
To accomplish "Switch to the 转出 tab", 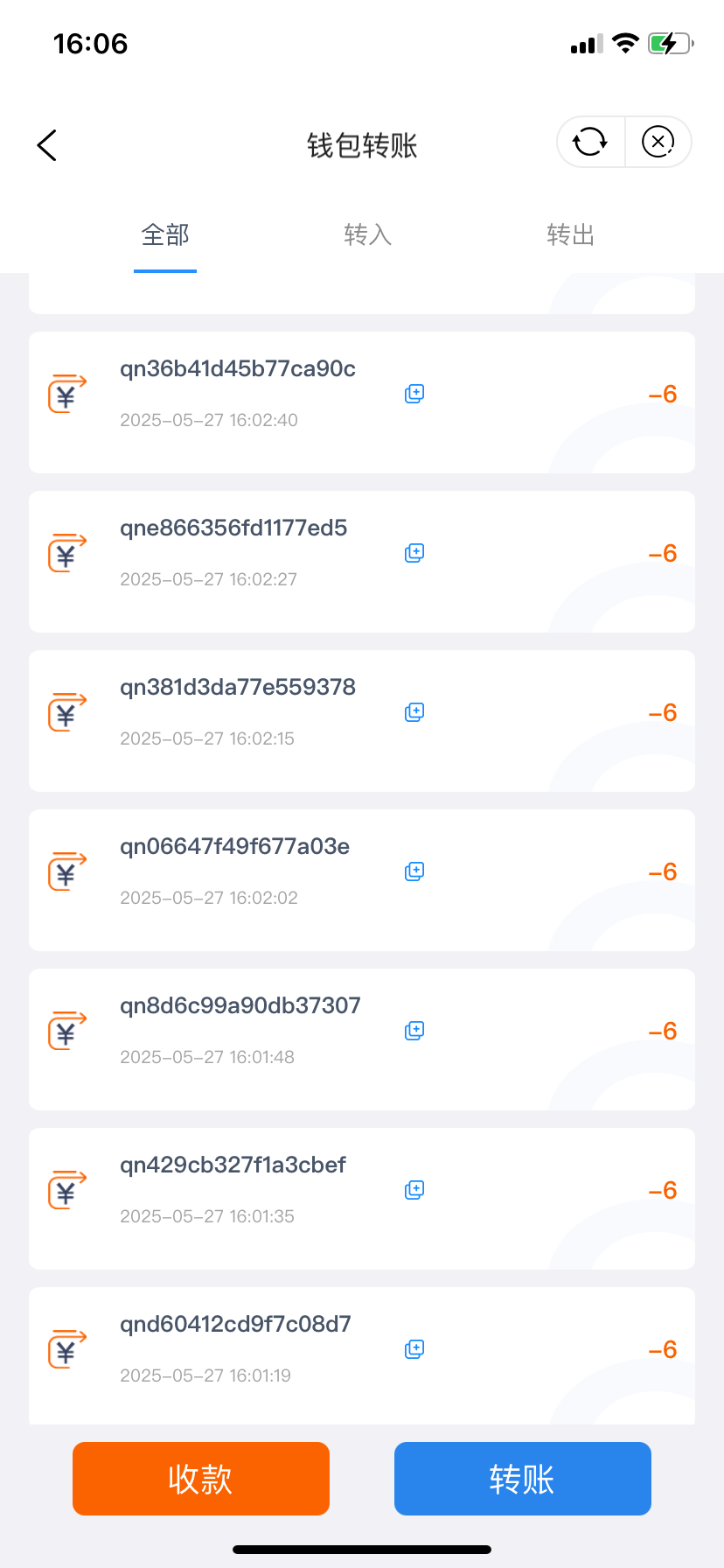I will coord(570,234).
